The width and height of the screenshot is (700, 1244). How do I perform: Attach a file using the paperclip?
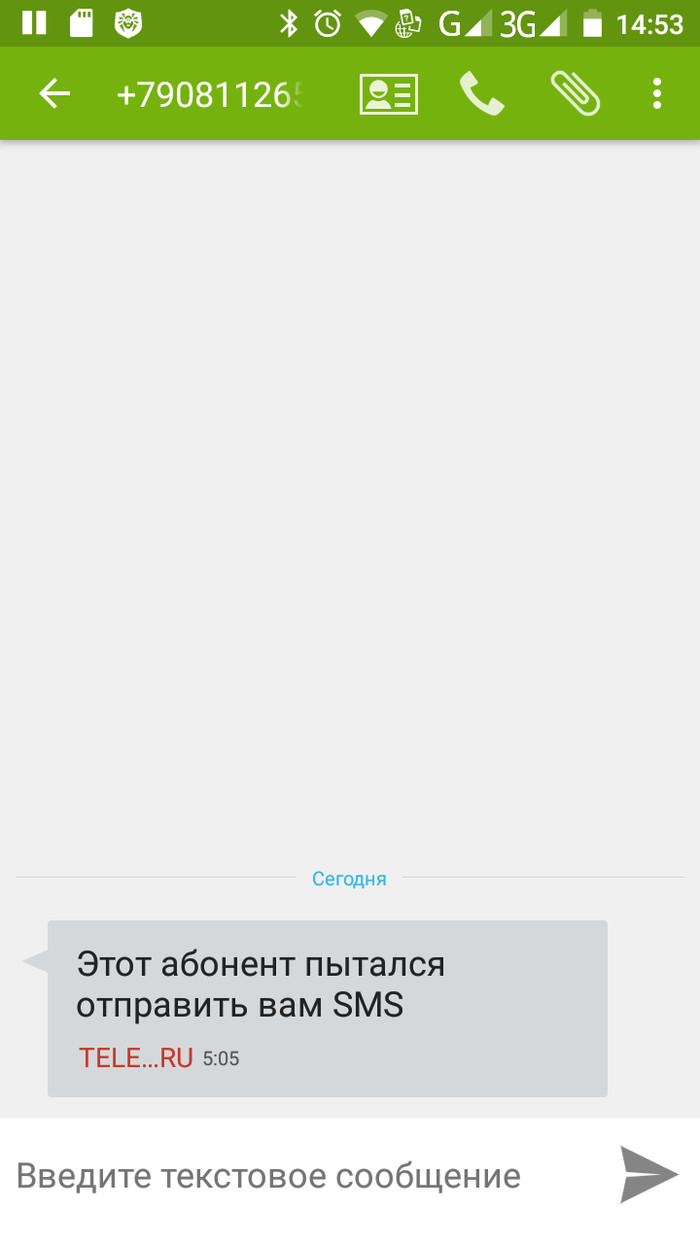[575, 94]
